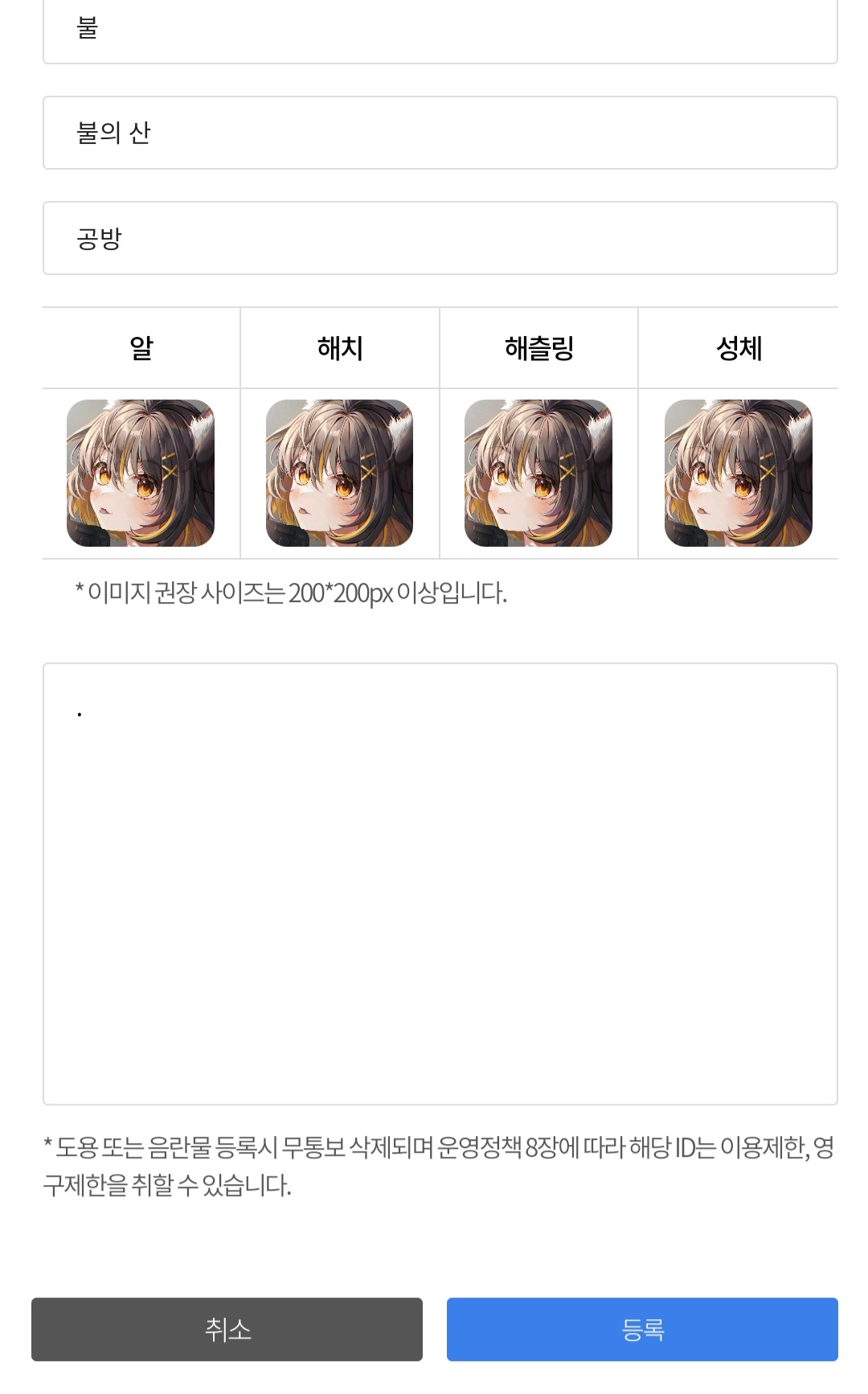This screenshot has width=868, height=1394.
Task: Edit the 불의 산 text field
Action: (x=440, y=133)
